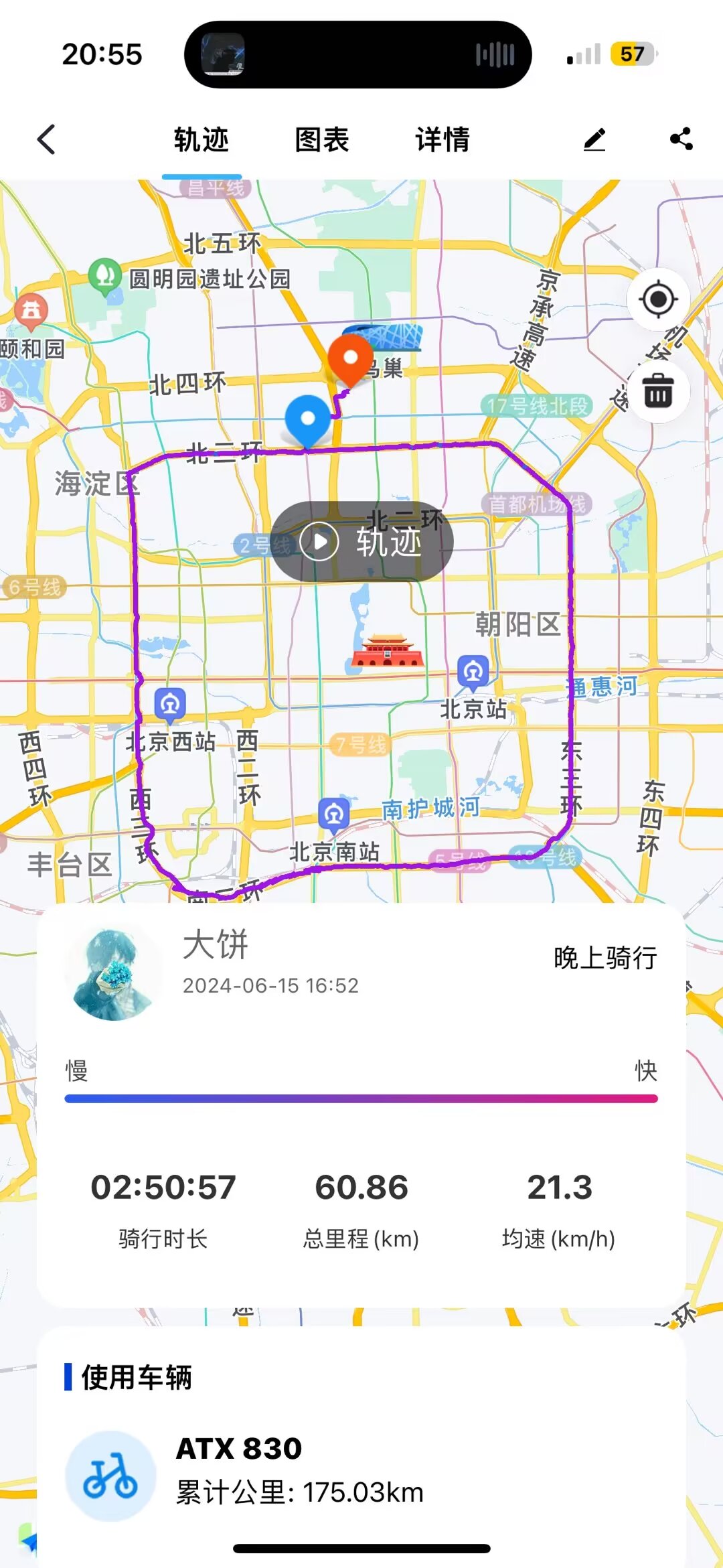The image size is (723, 1568).
Task: Select the 轨迹 tab
Action: click(202, 140)
